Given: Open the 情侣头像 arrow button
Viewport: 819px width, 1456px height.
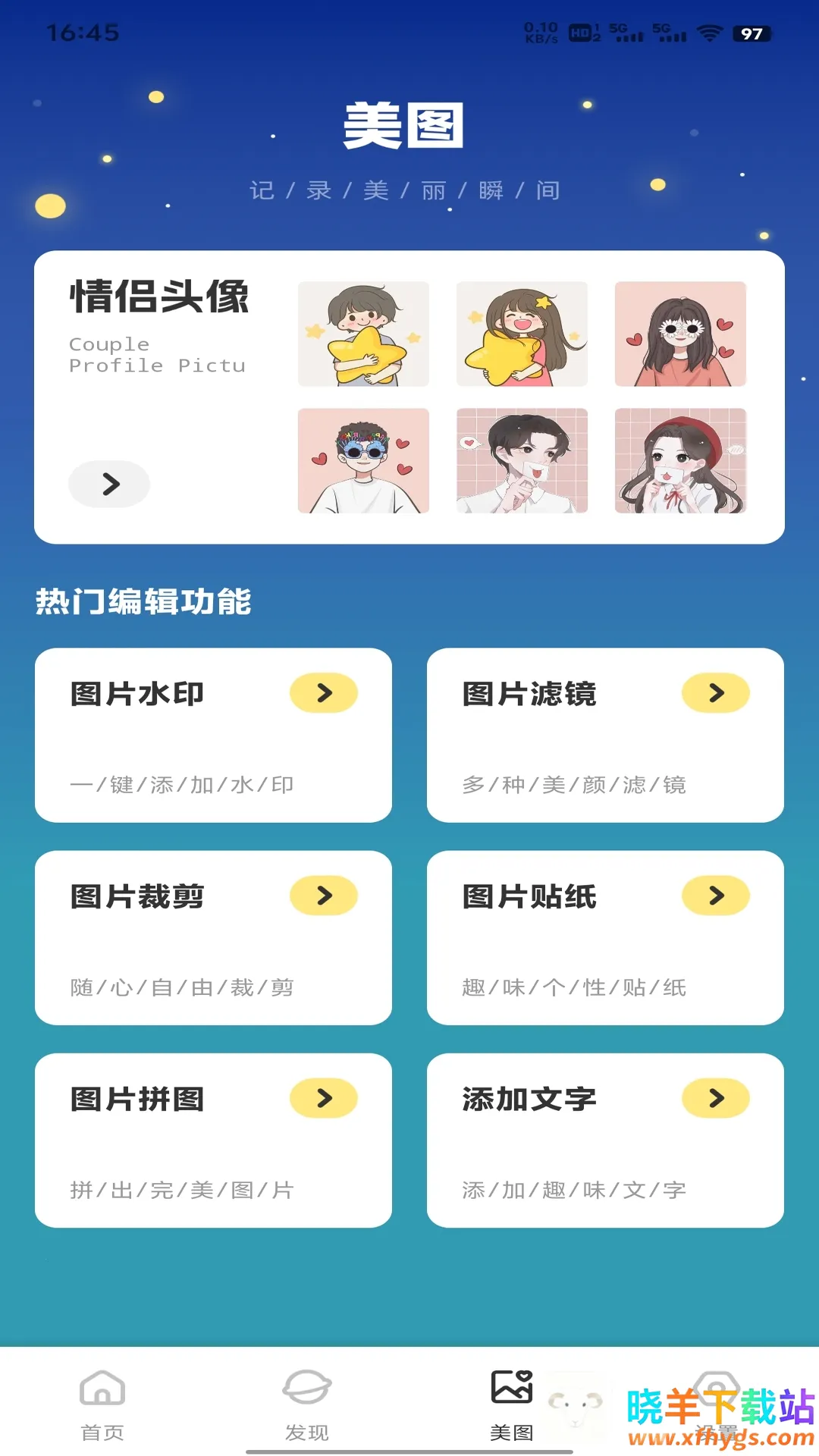Looking at the screenshot, I should pyautogui.click(x=109, y=484).
